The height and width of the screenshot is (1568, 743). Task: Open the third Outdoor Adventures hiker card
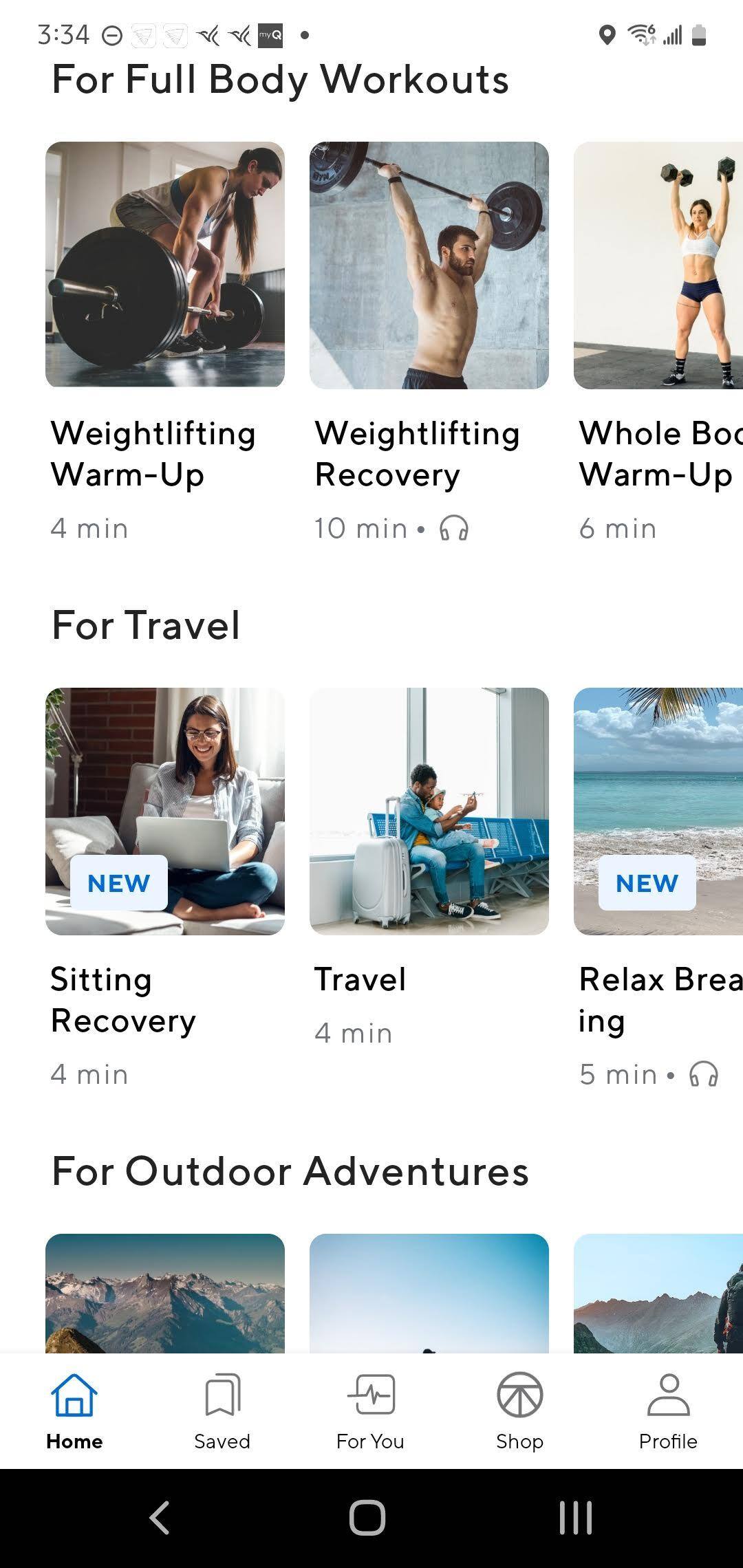658,1293
